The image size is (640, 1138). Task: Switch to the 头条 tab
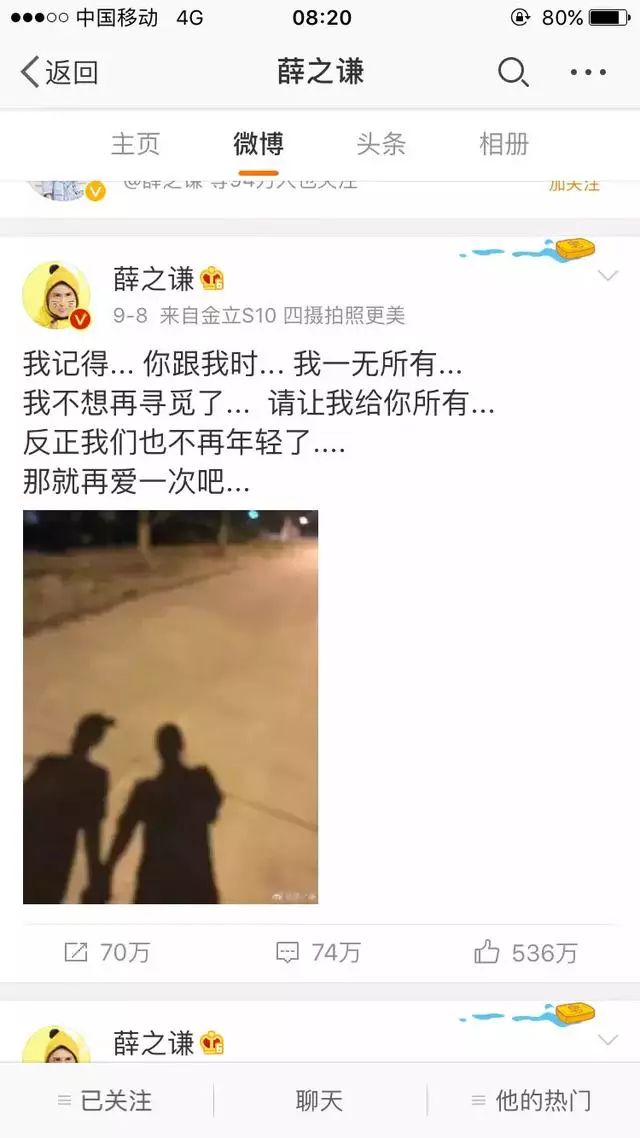point(381,144)
